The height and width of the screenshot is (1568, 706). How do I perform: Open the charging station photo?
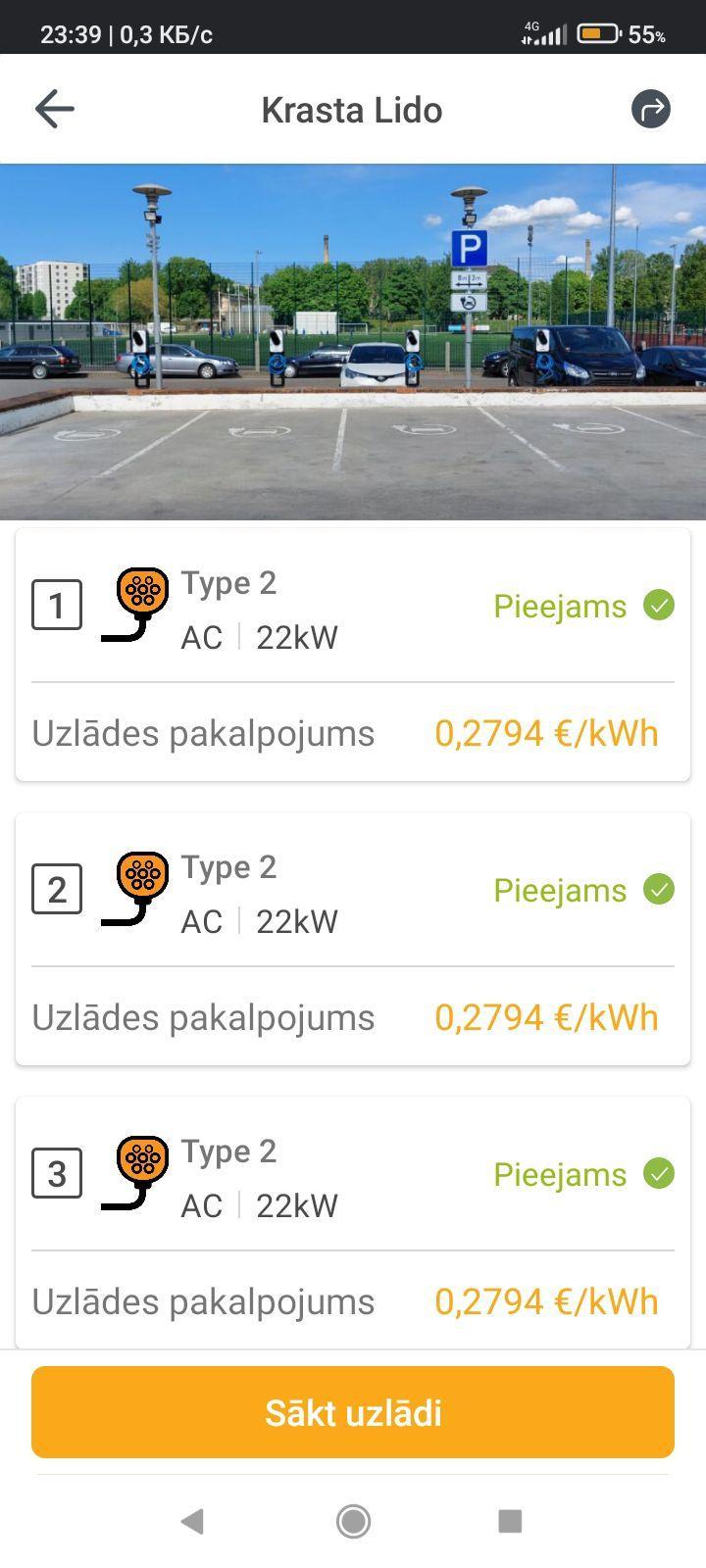click(353, 338)
